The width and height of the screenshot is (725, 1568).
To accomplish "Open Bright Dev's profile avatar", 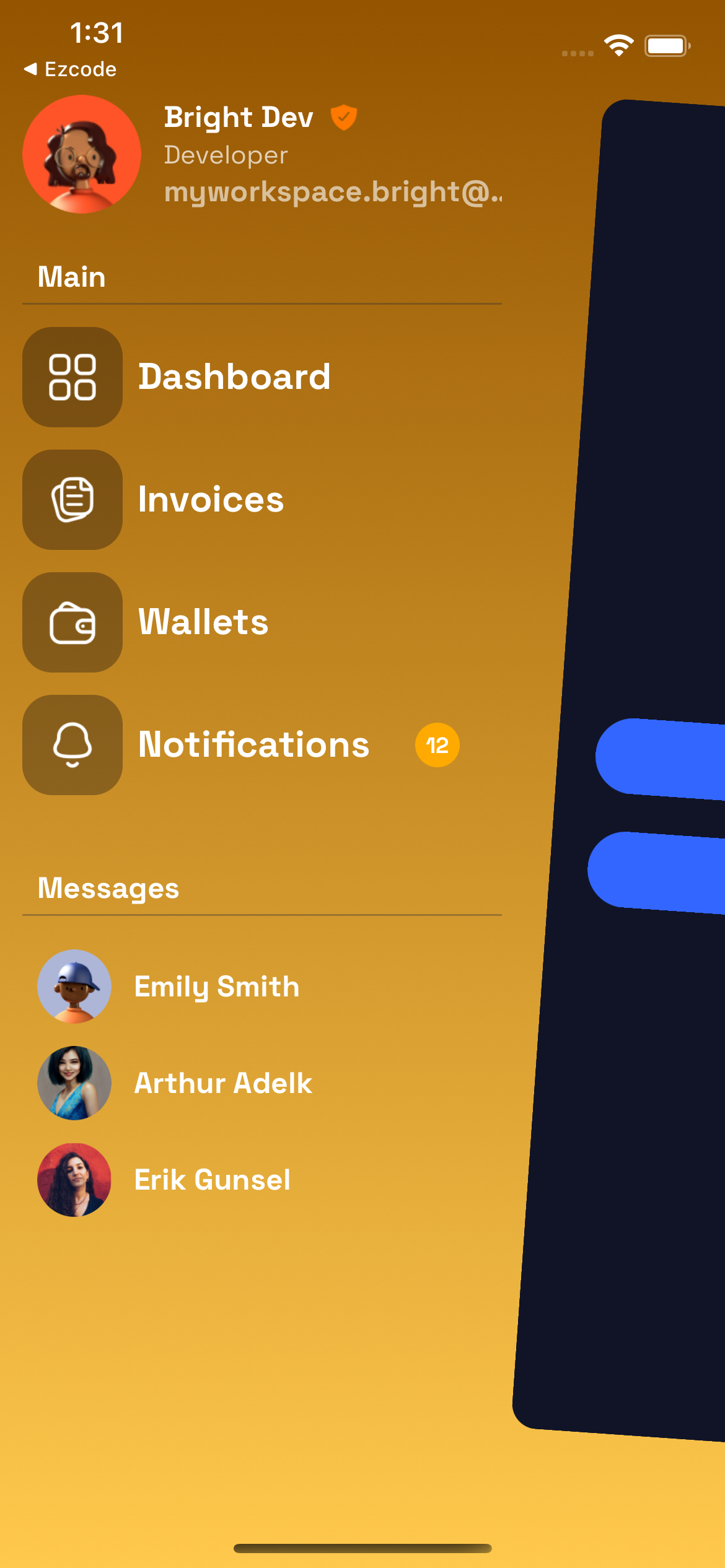I will (x=81, y=154).
